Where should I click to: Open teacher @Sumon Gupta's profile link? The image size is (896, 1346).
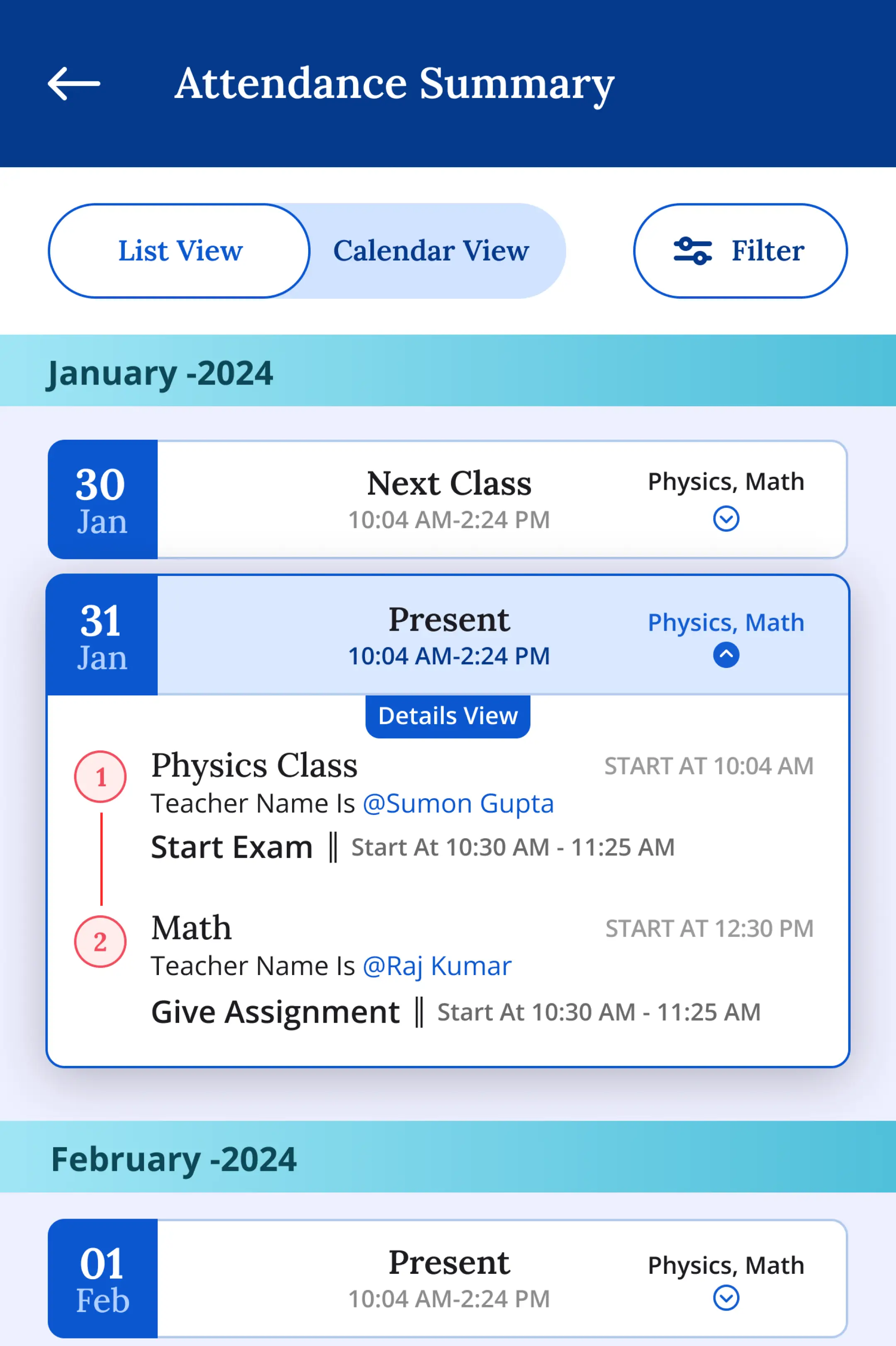click(x=458, y=804)
